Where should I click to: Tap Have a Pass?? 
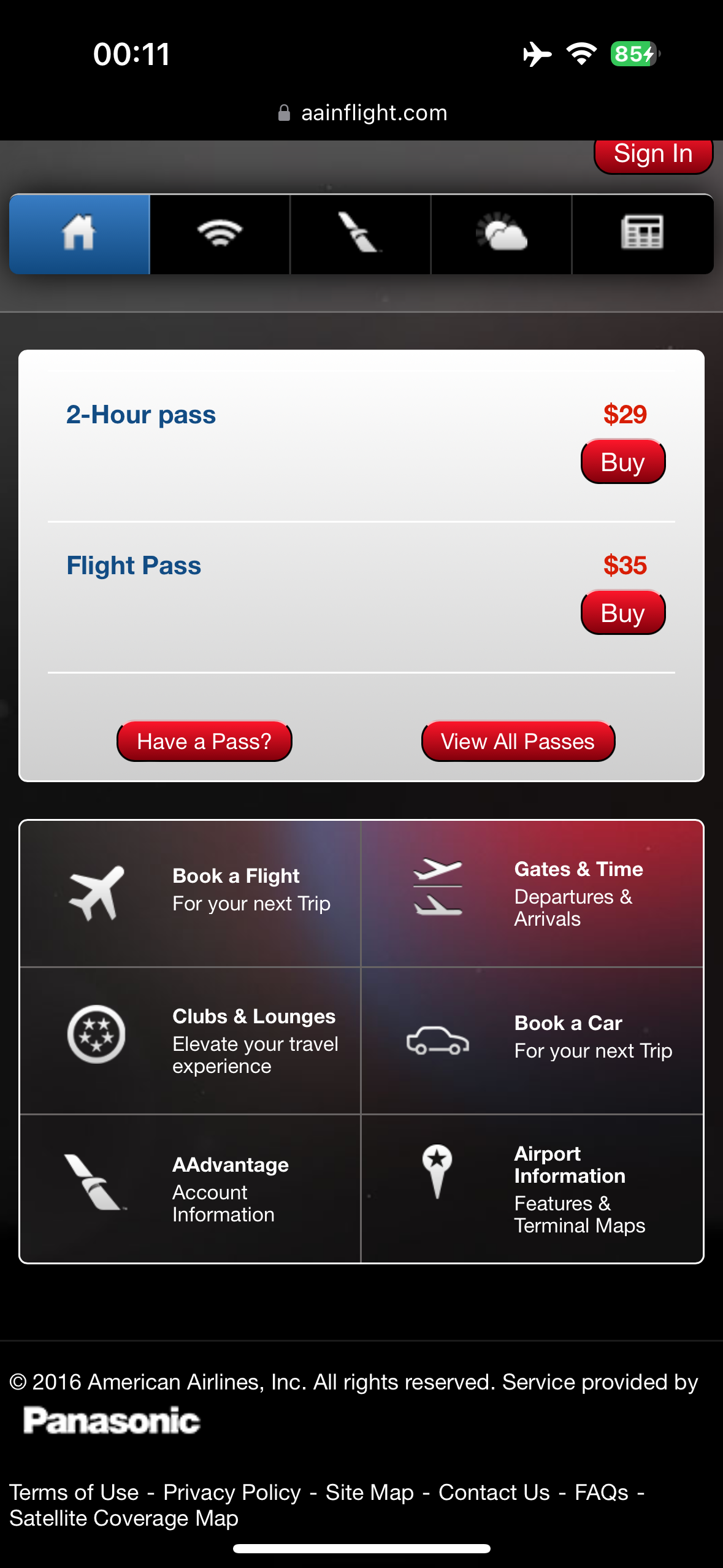[204, 741]
